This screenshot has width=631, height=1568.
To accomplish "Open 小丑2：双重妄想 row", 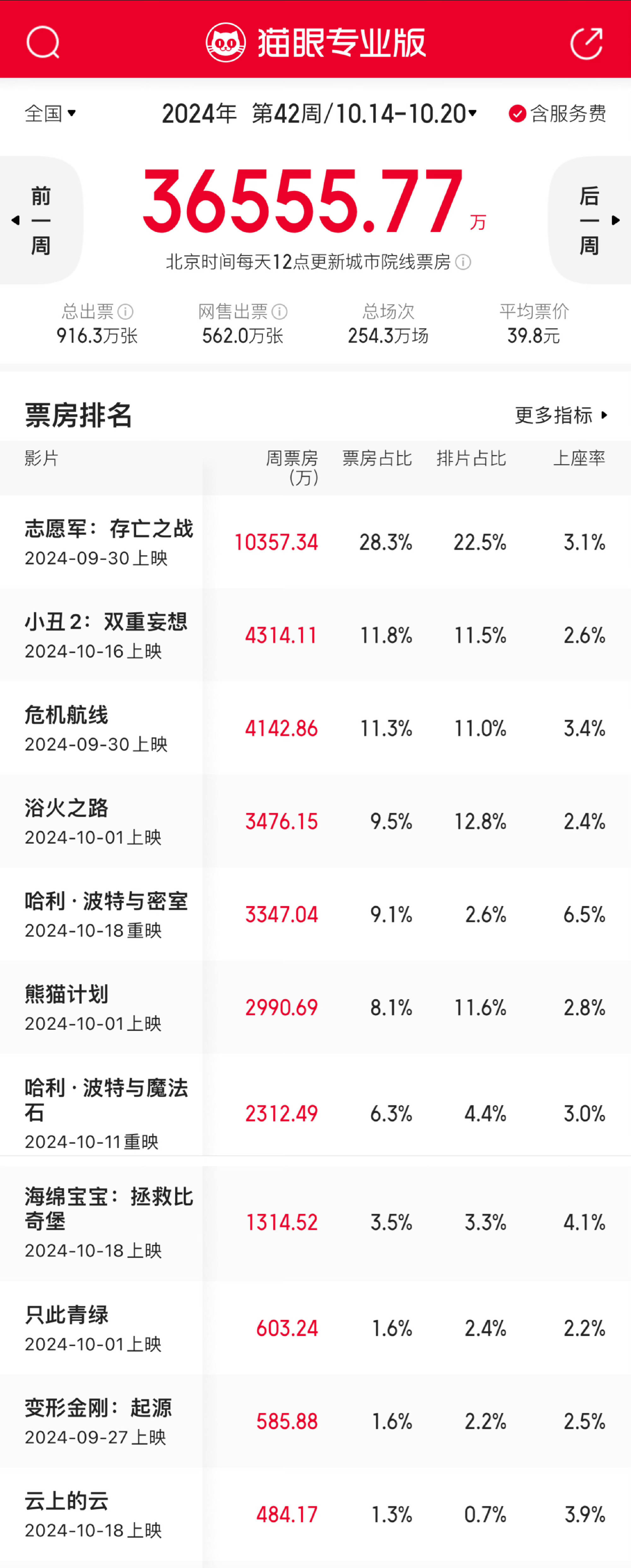I will click(x=106, y=621).
